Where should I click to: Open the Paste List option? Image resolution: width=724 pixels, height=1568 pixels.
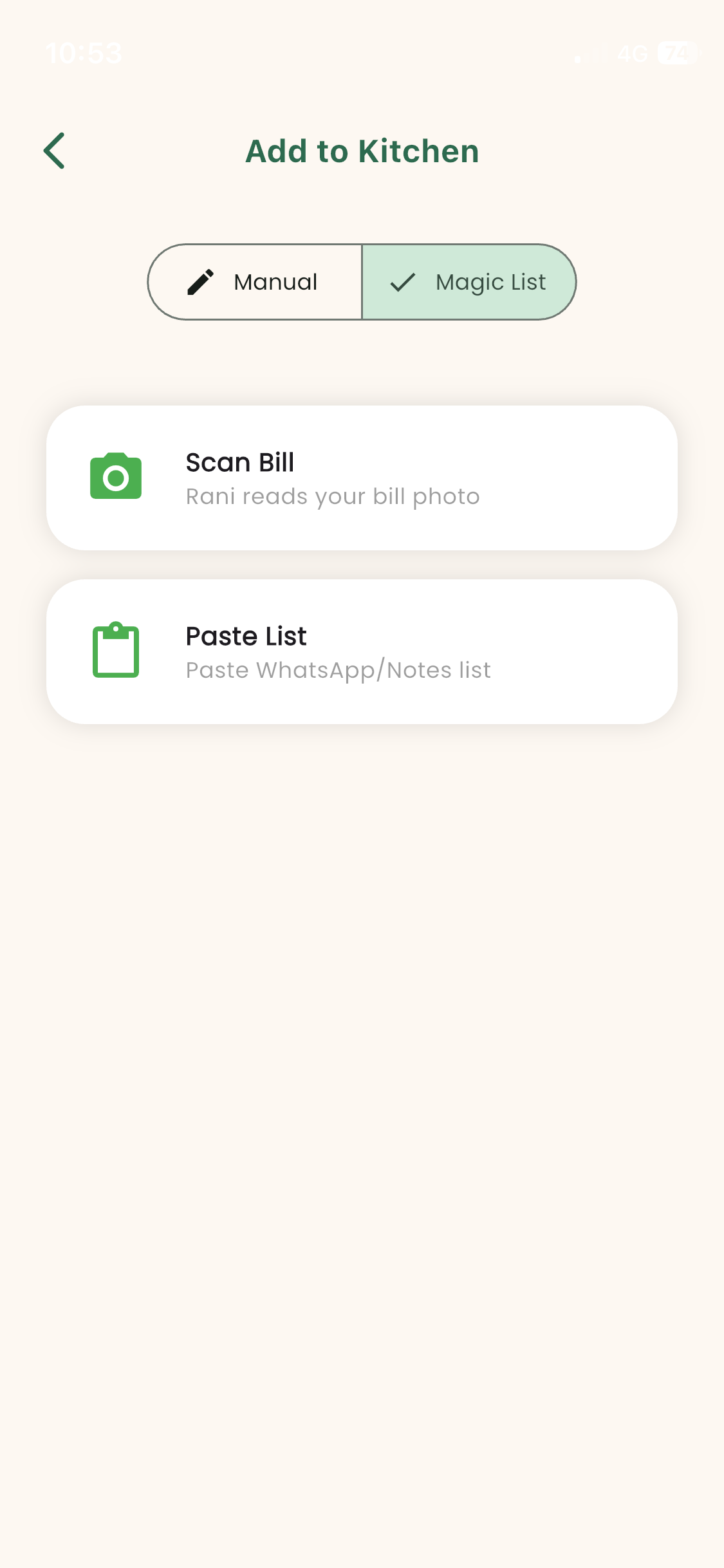[x=362, y=651]
